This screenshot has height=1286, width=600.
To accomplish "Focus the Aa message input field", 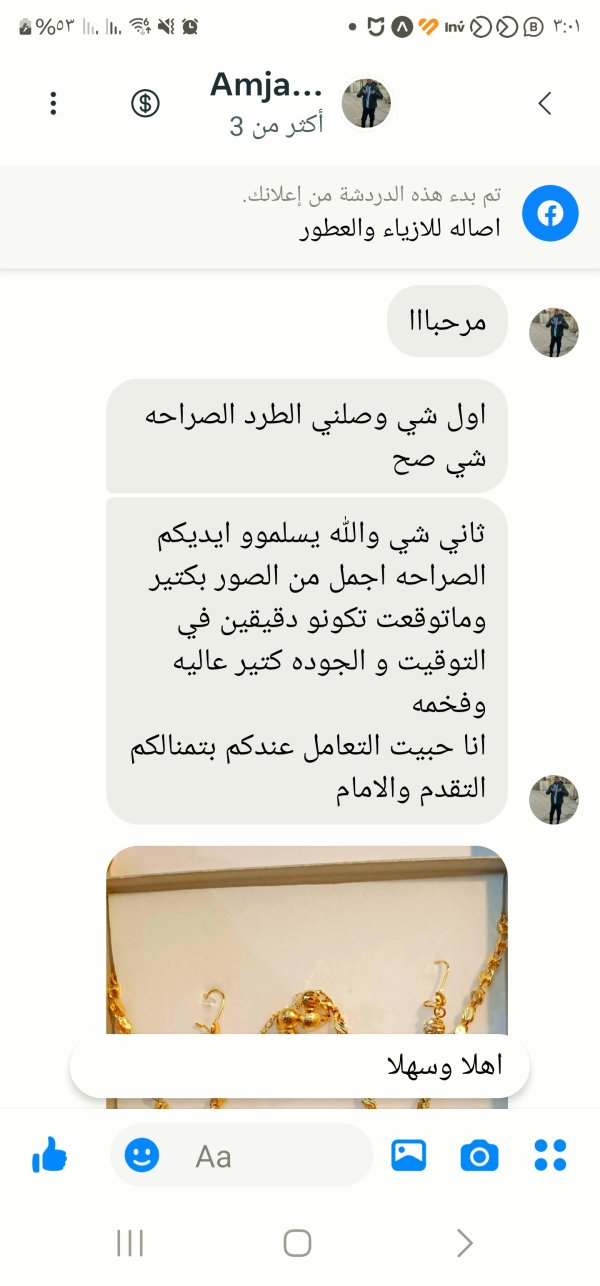I will (x=270, y=1156).
